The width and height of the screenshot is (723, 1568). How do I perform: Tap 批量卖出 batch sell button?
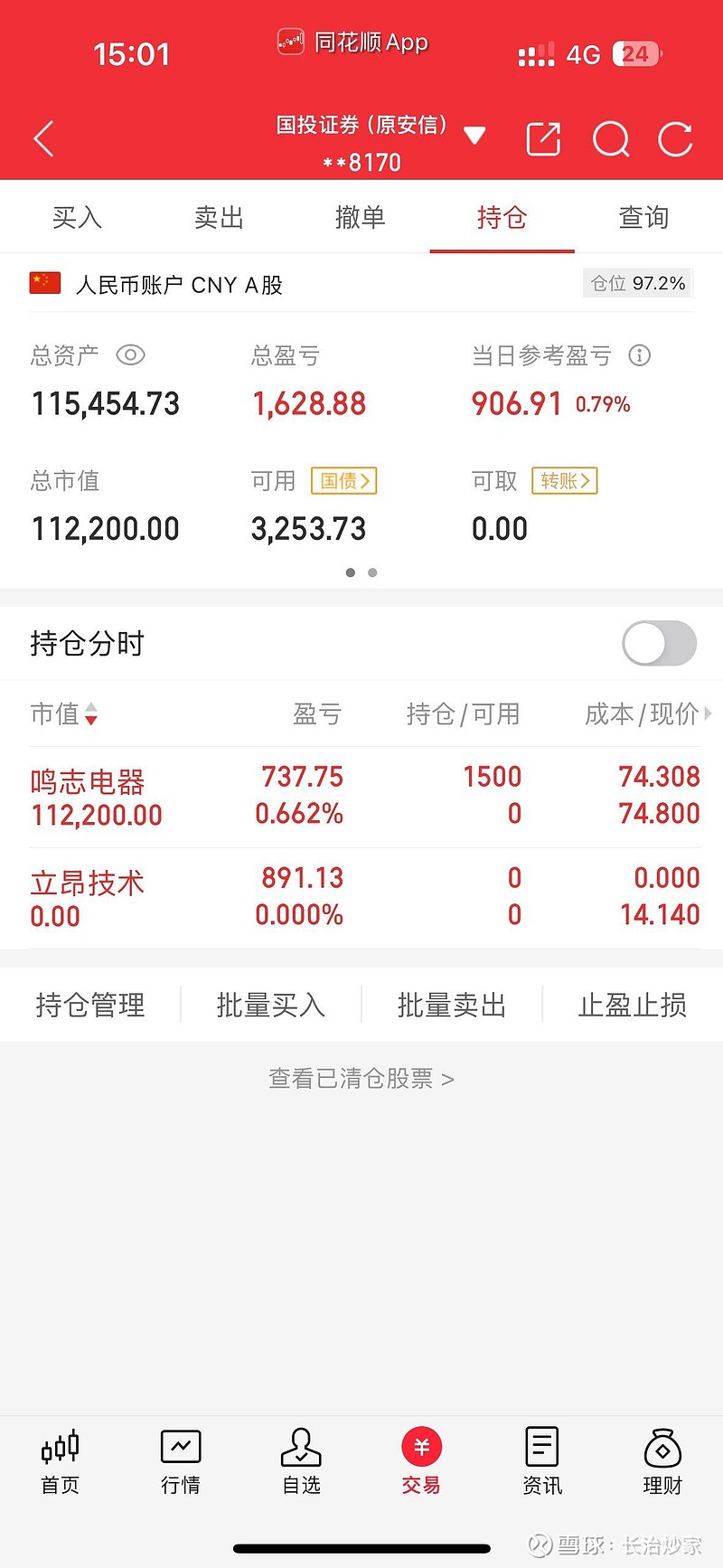[451, 1005]
